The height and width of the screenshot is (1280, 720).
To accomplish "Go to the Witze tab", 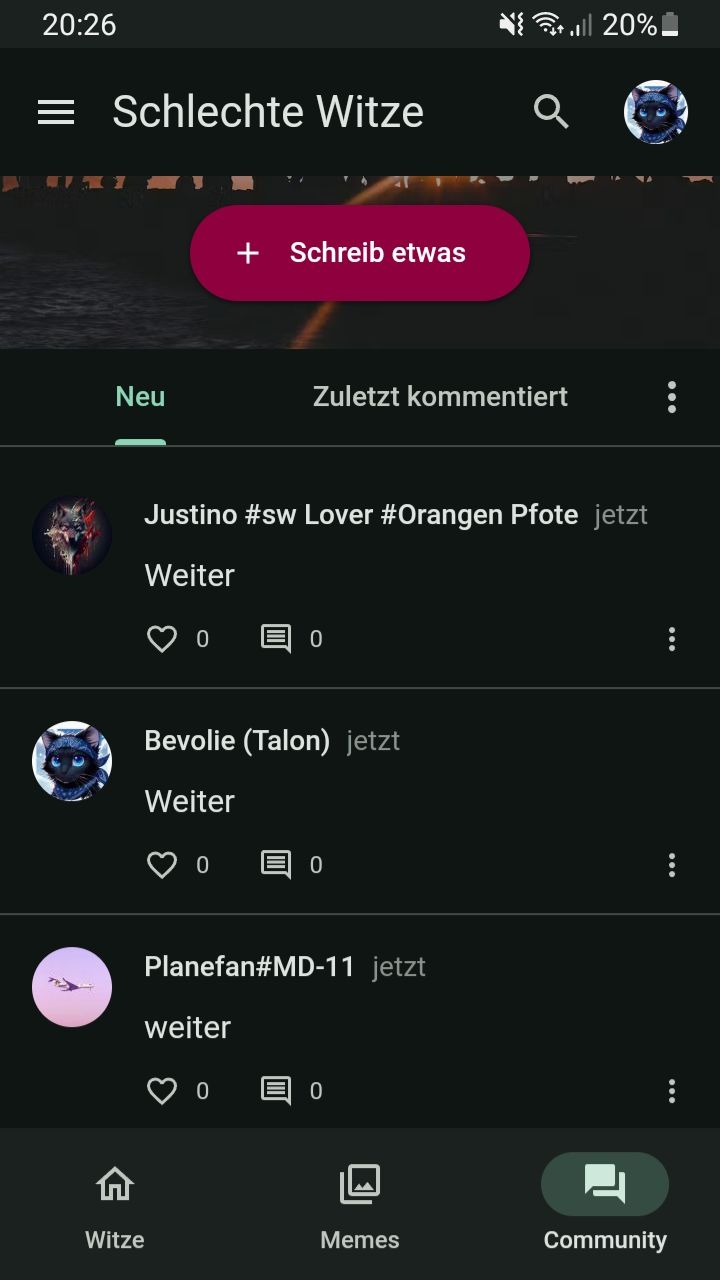I will point(115,1205).
